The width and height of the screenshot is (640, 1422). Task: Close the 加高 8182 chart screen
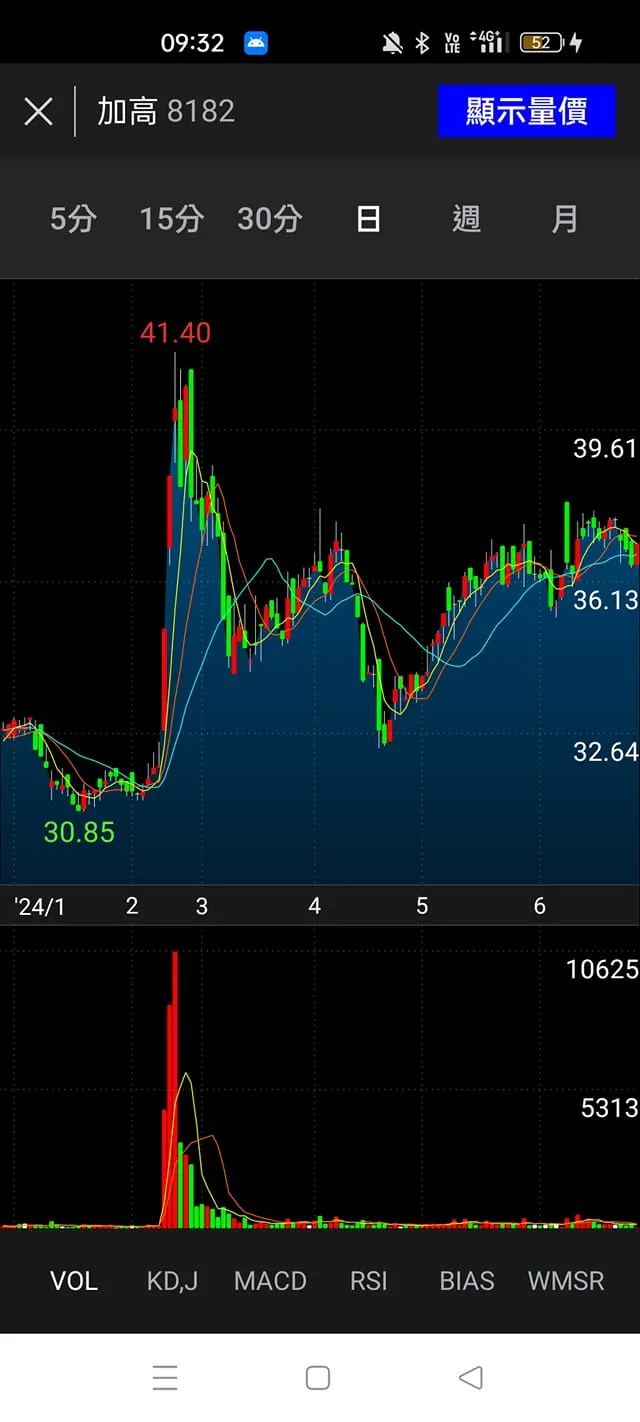[x=38, y=111]
